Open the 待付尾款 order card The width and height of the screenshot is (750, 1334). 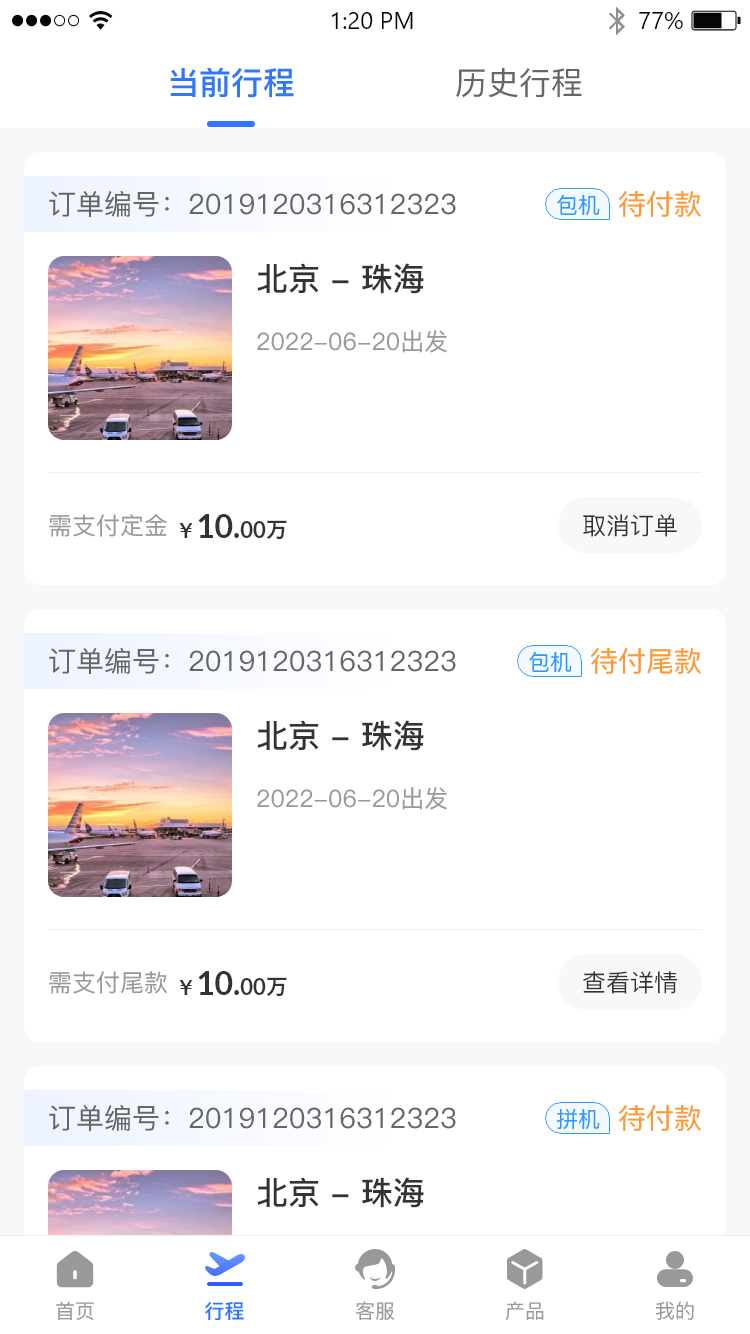point(375,825)
